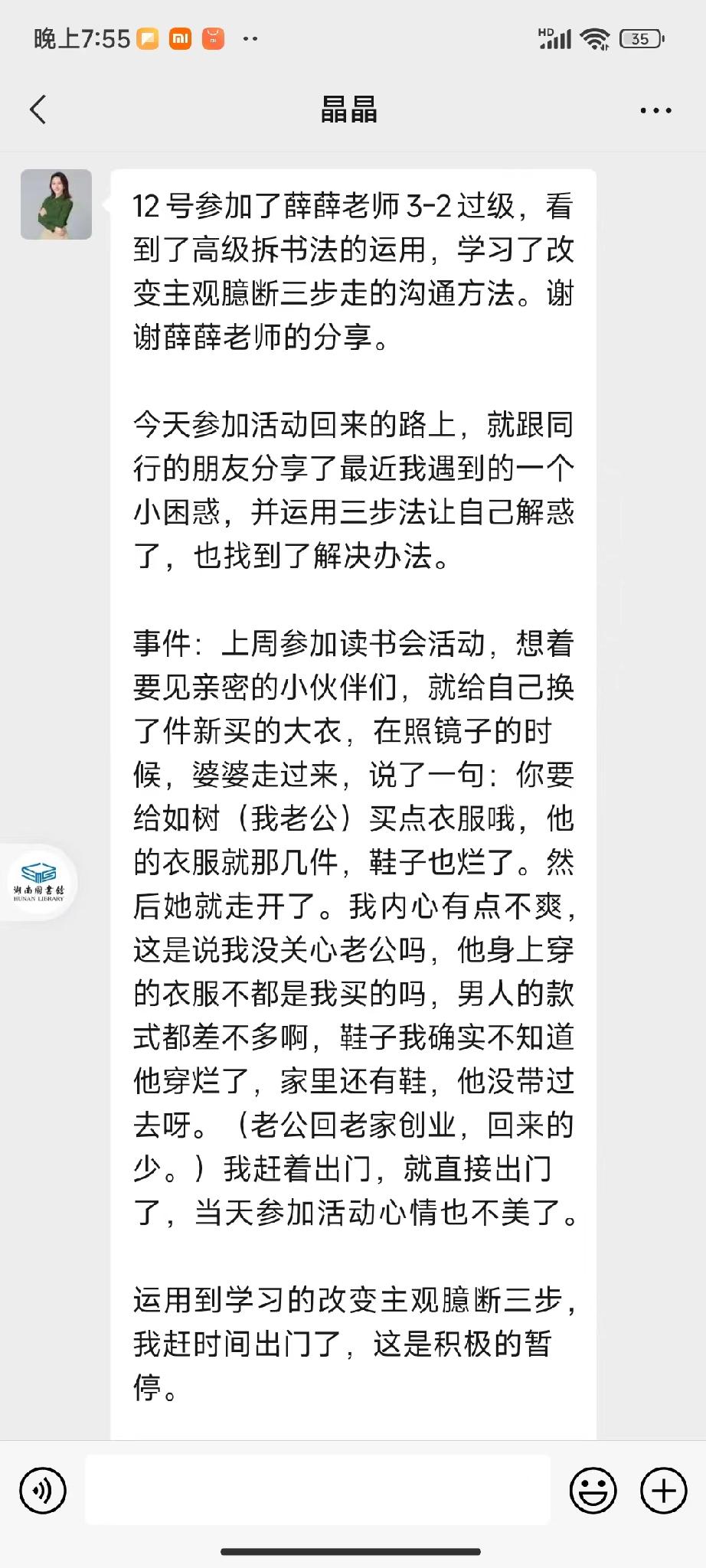Image resolution: width=706 pixels, height=1568 pixels.
Task: Open the plus attachments menu
Action: 663,1490
